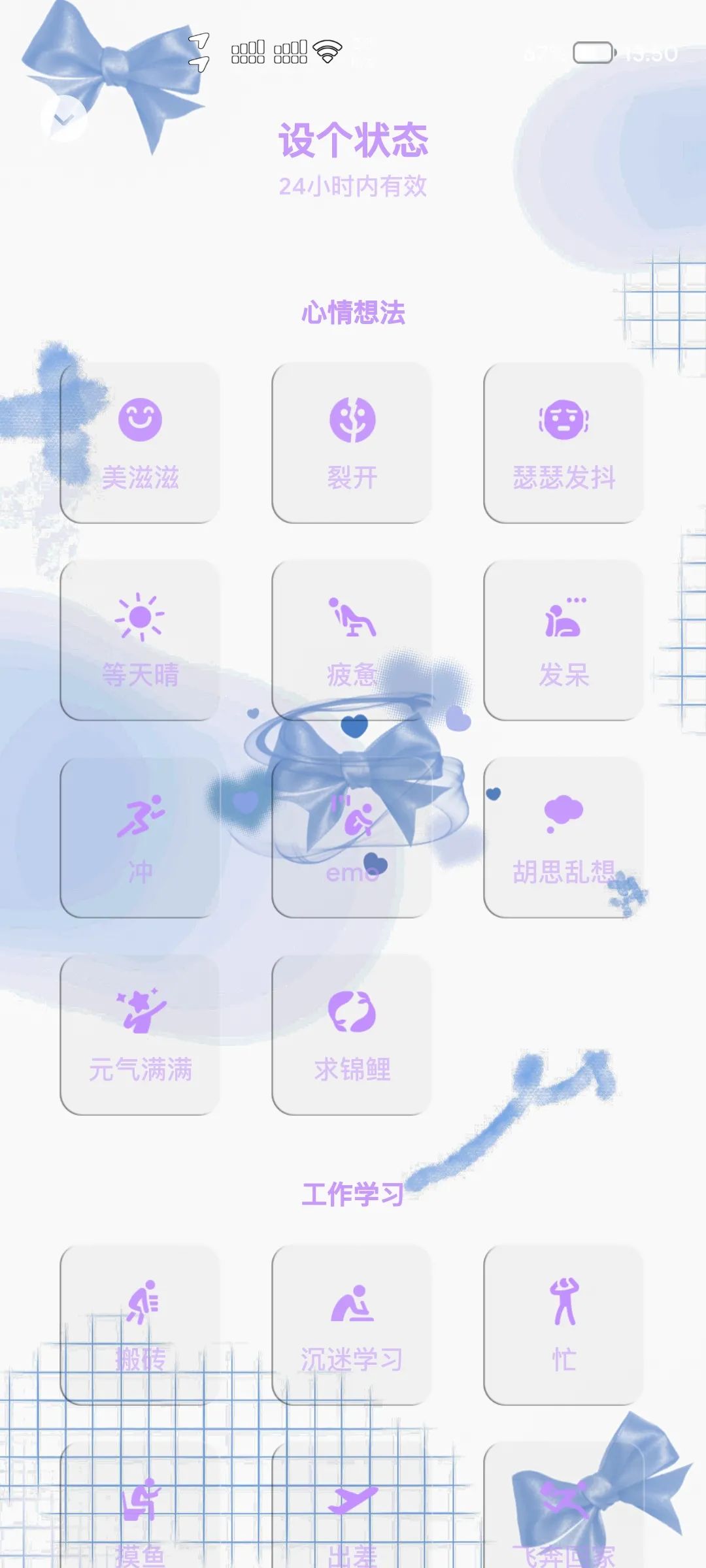Choose the 搬砖 work status
Screen dimensions: 706x1568
click(140, 1325)
